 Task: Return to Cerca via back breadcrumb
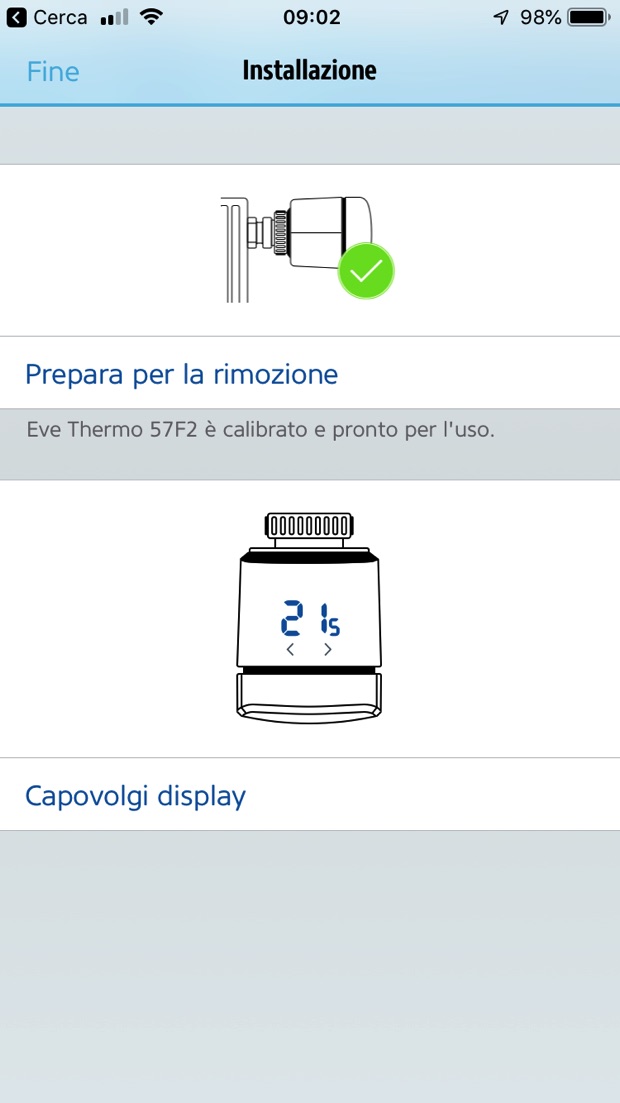(x=48, y=18)
